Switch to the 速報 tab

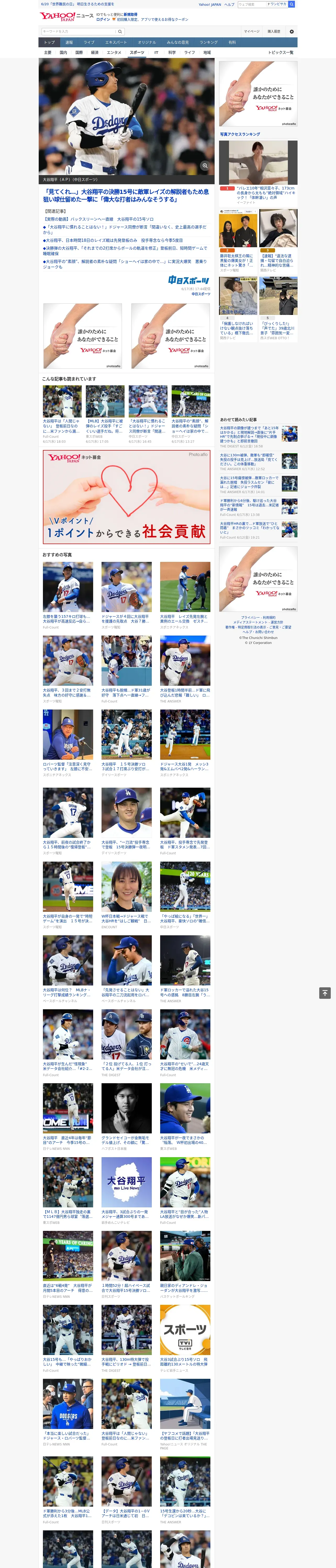click(69, 43)
